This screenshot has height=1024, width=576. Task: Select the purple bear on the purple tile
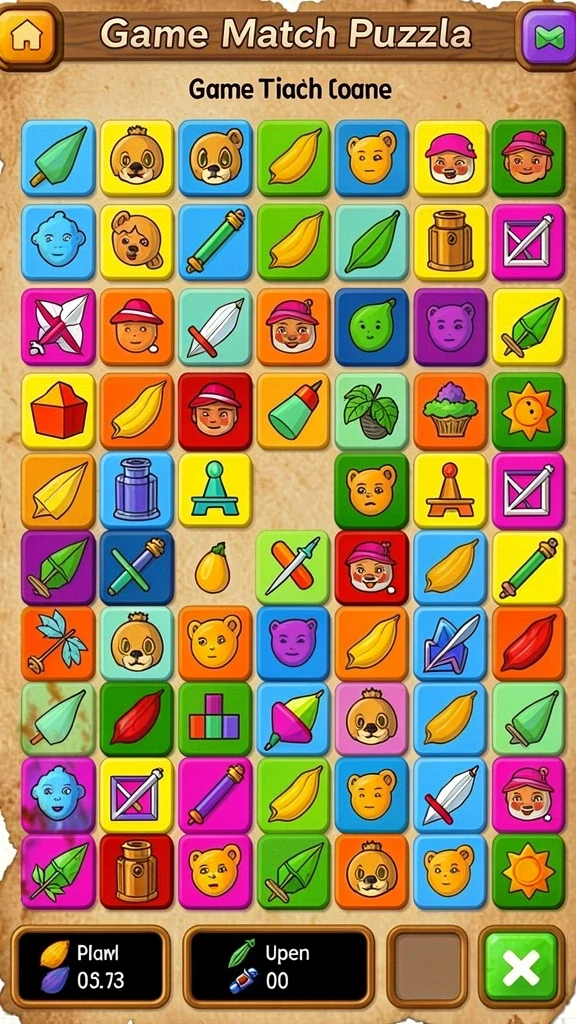coord(450,327)
